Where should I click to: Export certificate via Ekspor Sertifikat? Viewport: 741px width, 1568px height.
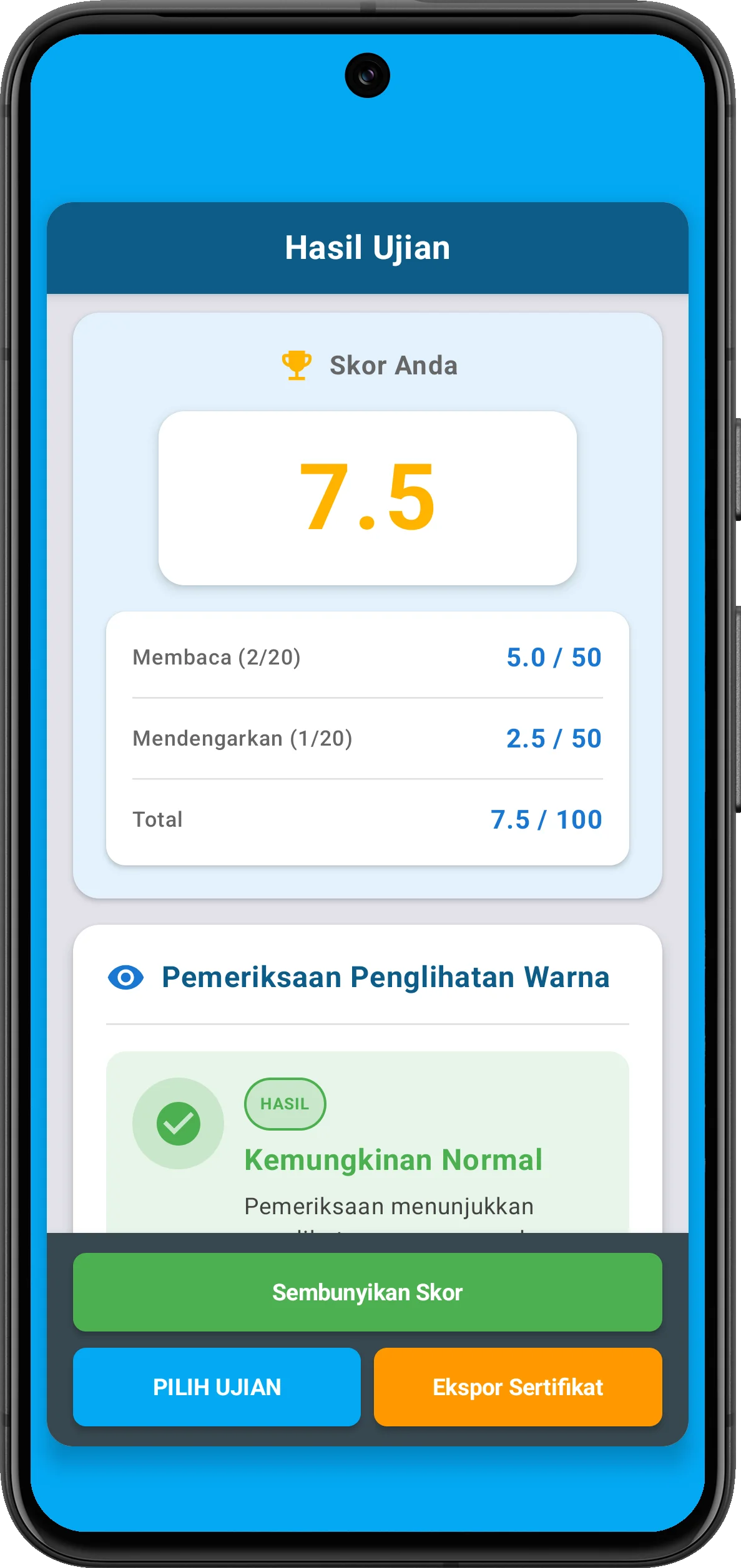(x=518, y=1387)
